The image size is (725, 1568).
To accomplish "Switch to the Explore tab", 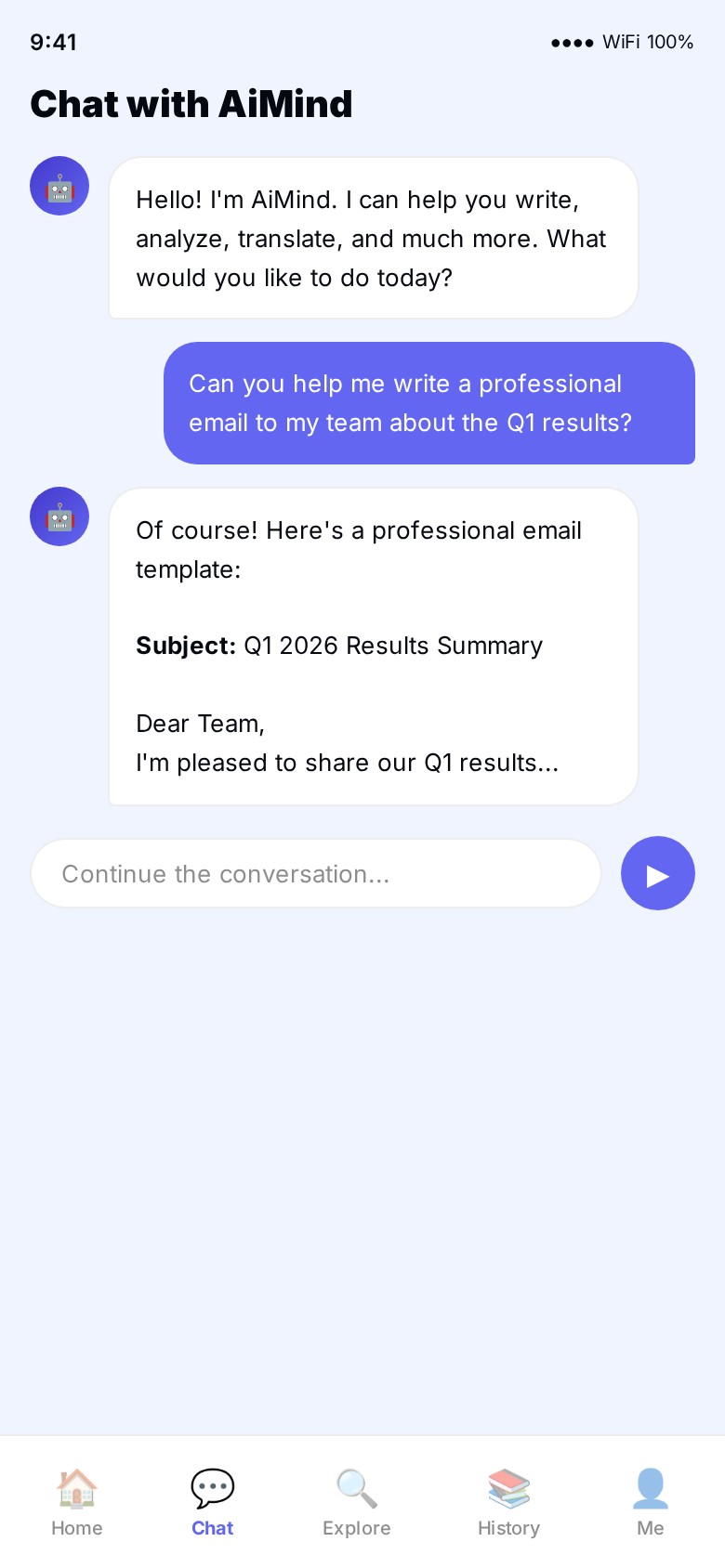I will (357, 1502).
